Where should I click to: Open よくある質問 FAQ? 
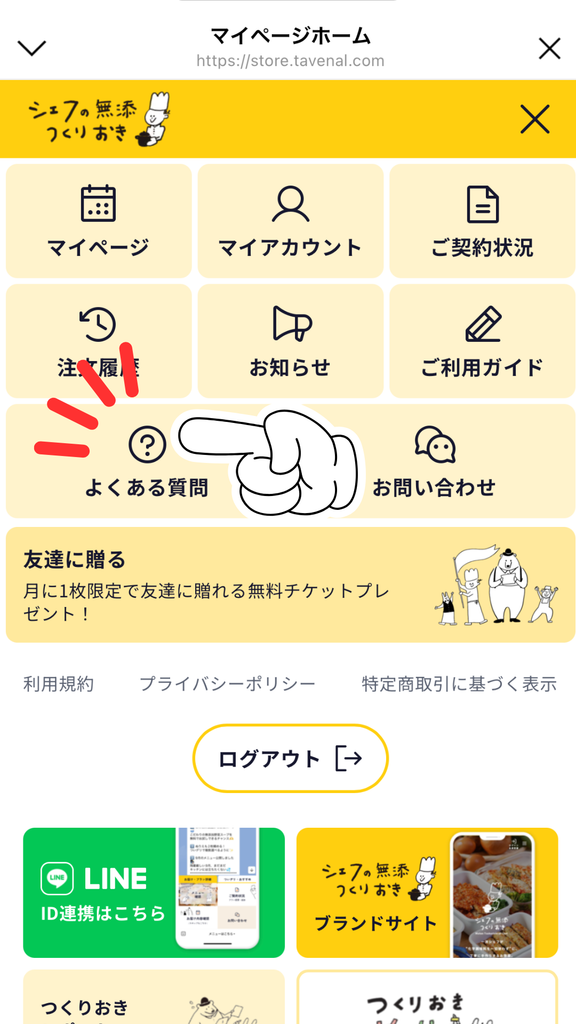[x=147, y=461]
